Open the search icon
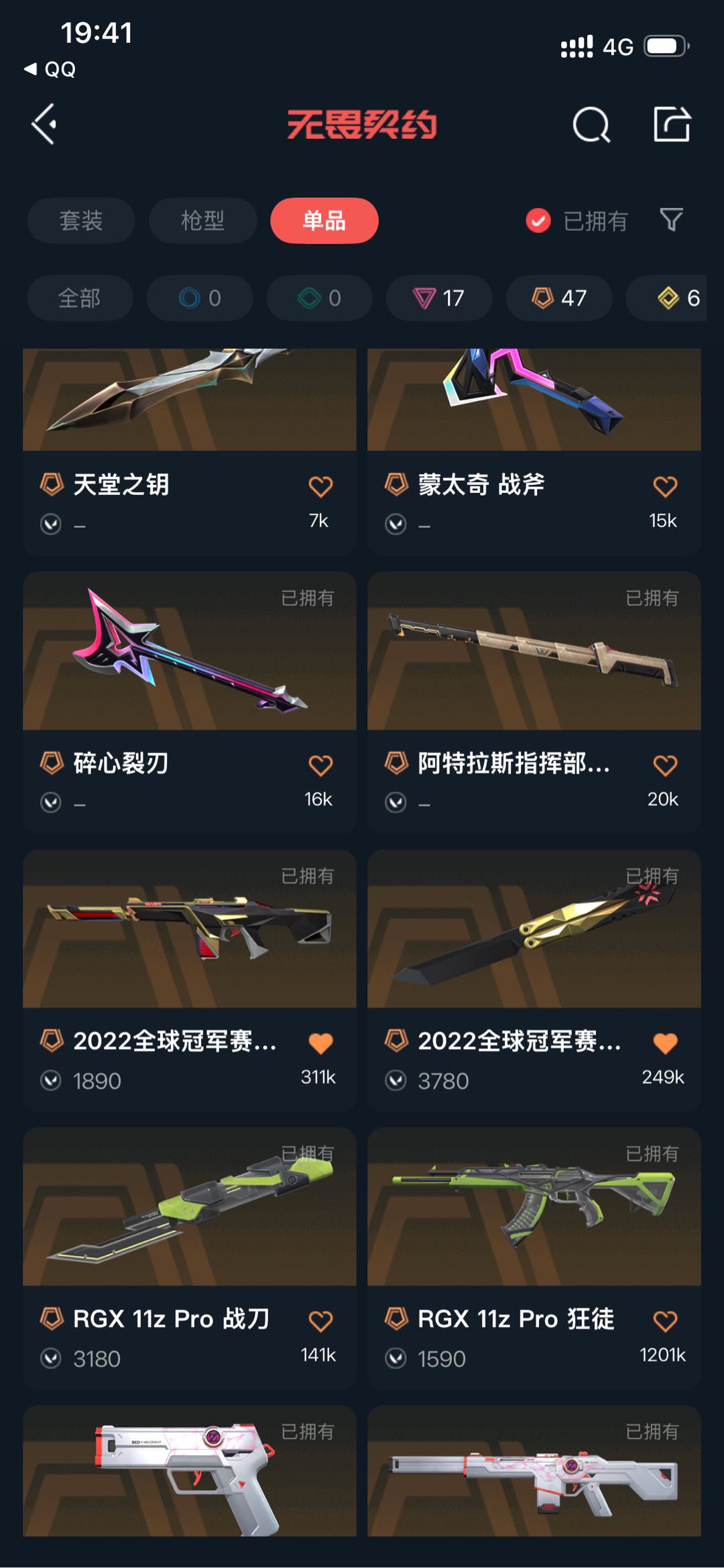 (591, 125)
